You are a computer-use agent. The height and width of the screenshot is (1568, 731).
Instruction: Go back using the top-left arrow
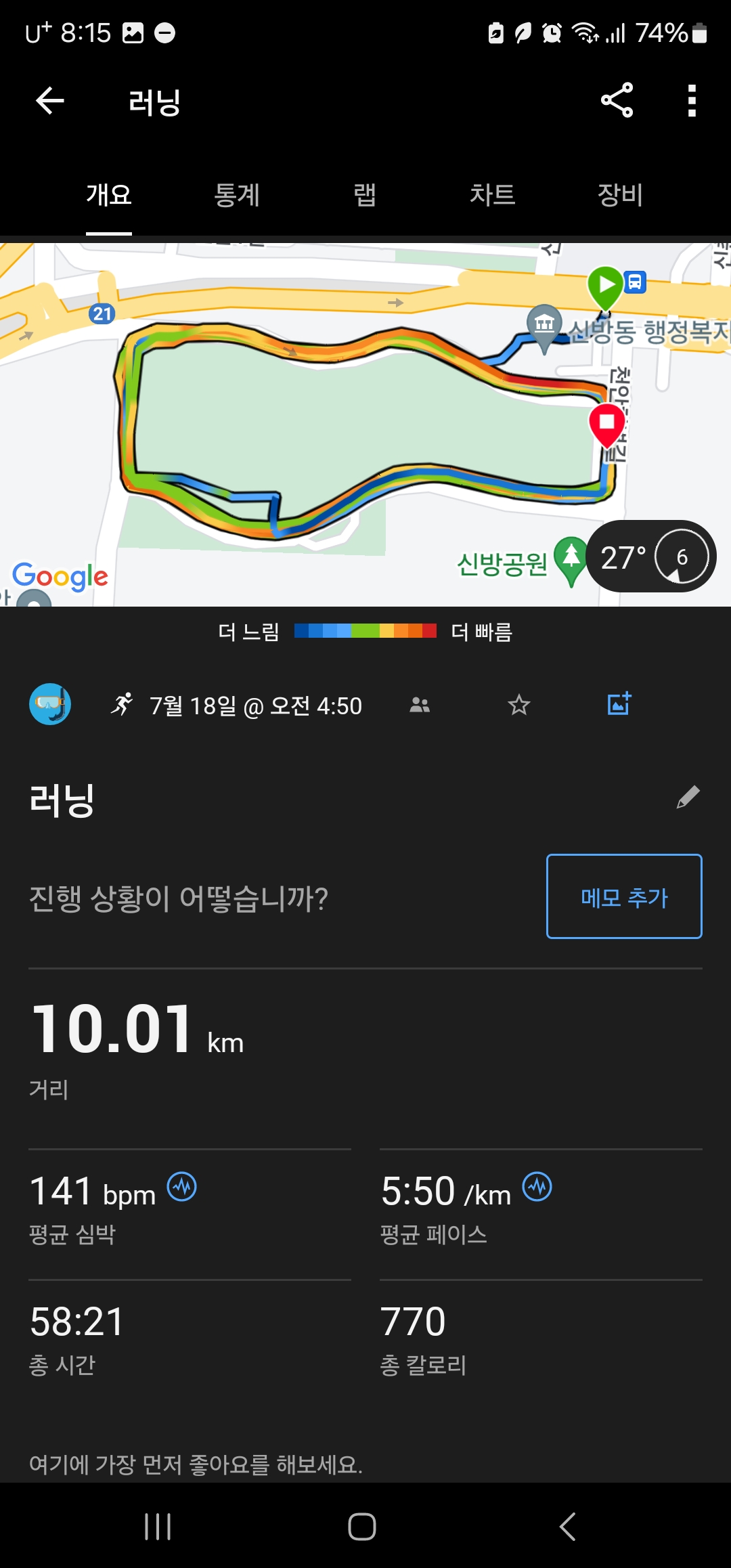point(49,102)
